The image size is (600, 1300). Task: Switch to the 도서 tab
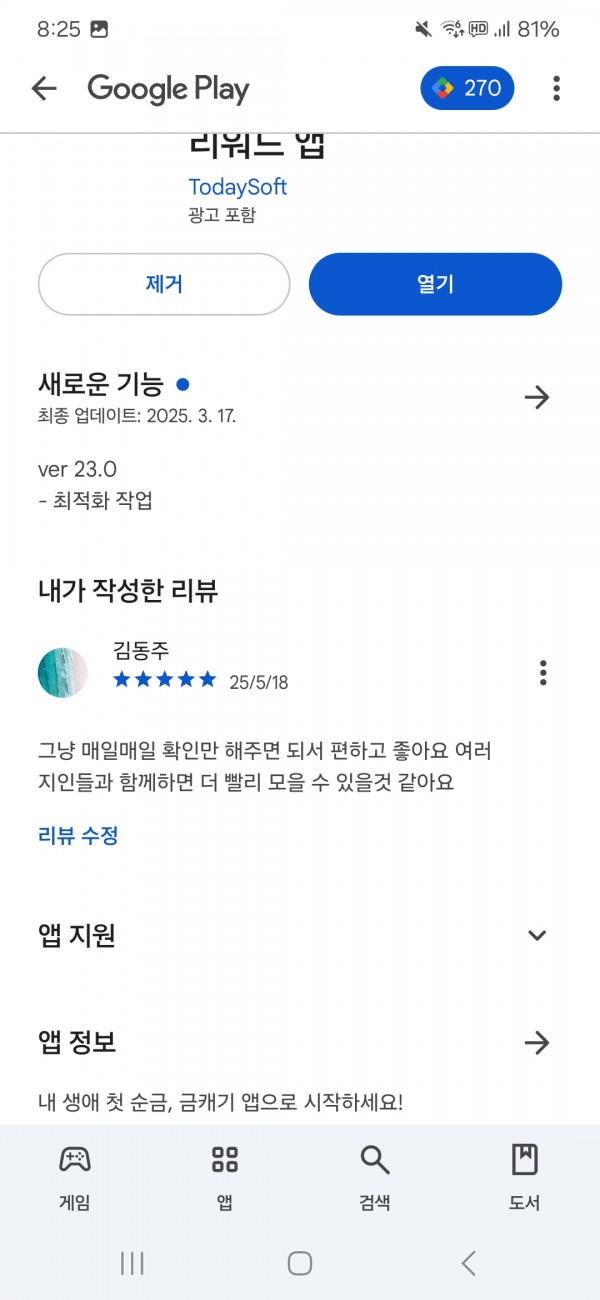coord(525,1177)
